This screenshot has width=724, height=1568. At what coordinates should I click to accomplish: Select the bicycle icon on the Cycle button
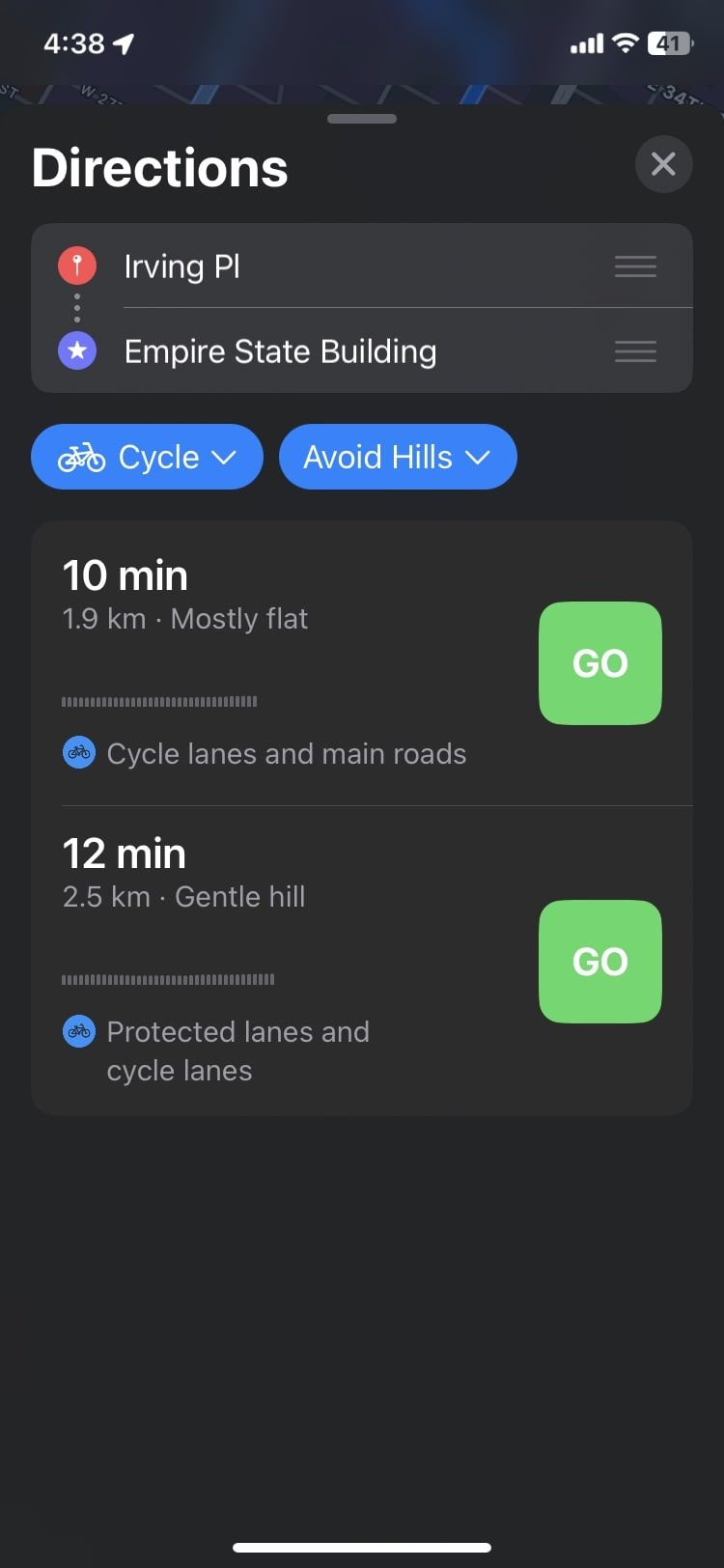85,457
